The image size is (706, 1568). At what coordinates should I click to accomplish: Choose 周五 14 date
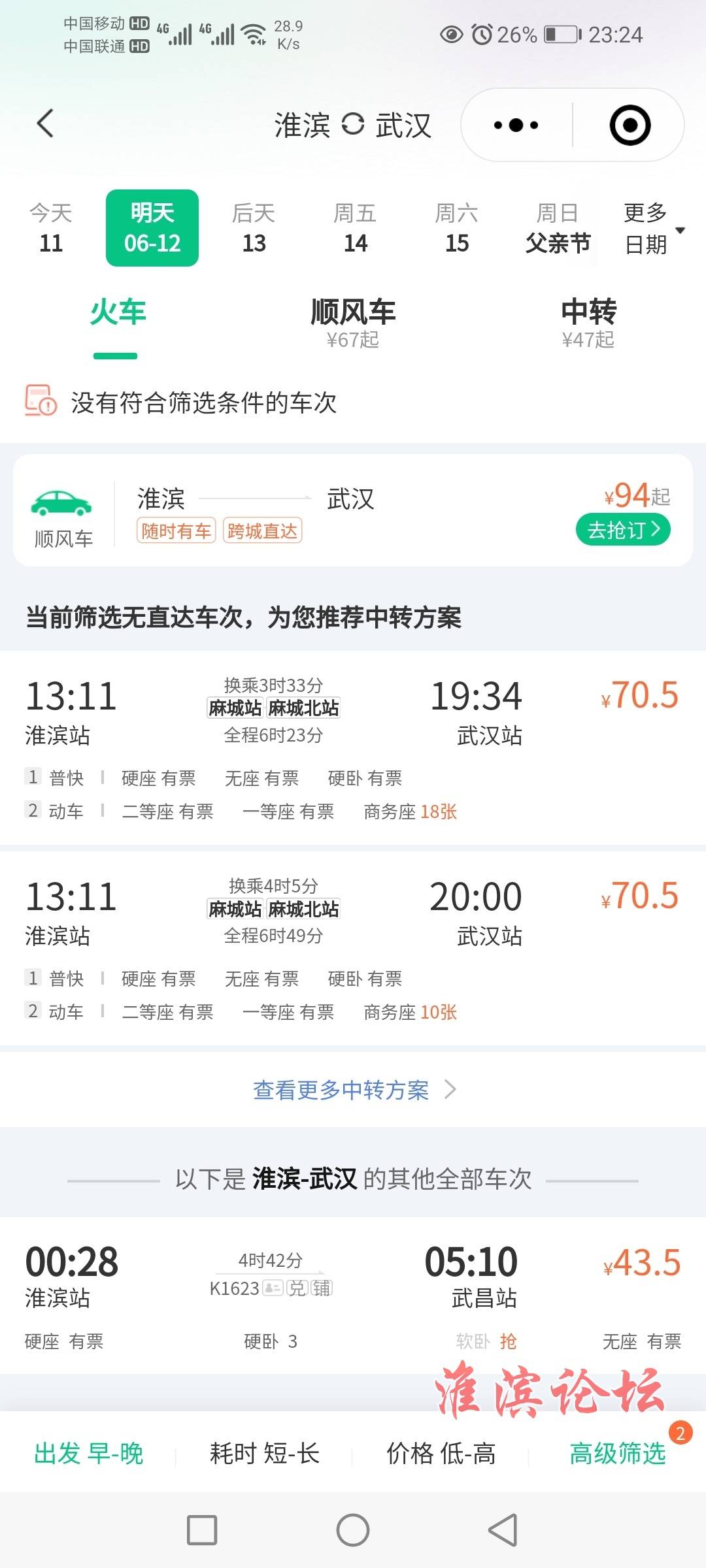[x=355, y=228]
